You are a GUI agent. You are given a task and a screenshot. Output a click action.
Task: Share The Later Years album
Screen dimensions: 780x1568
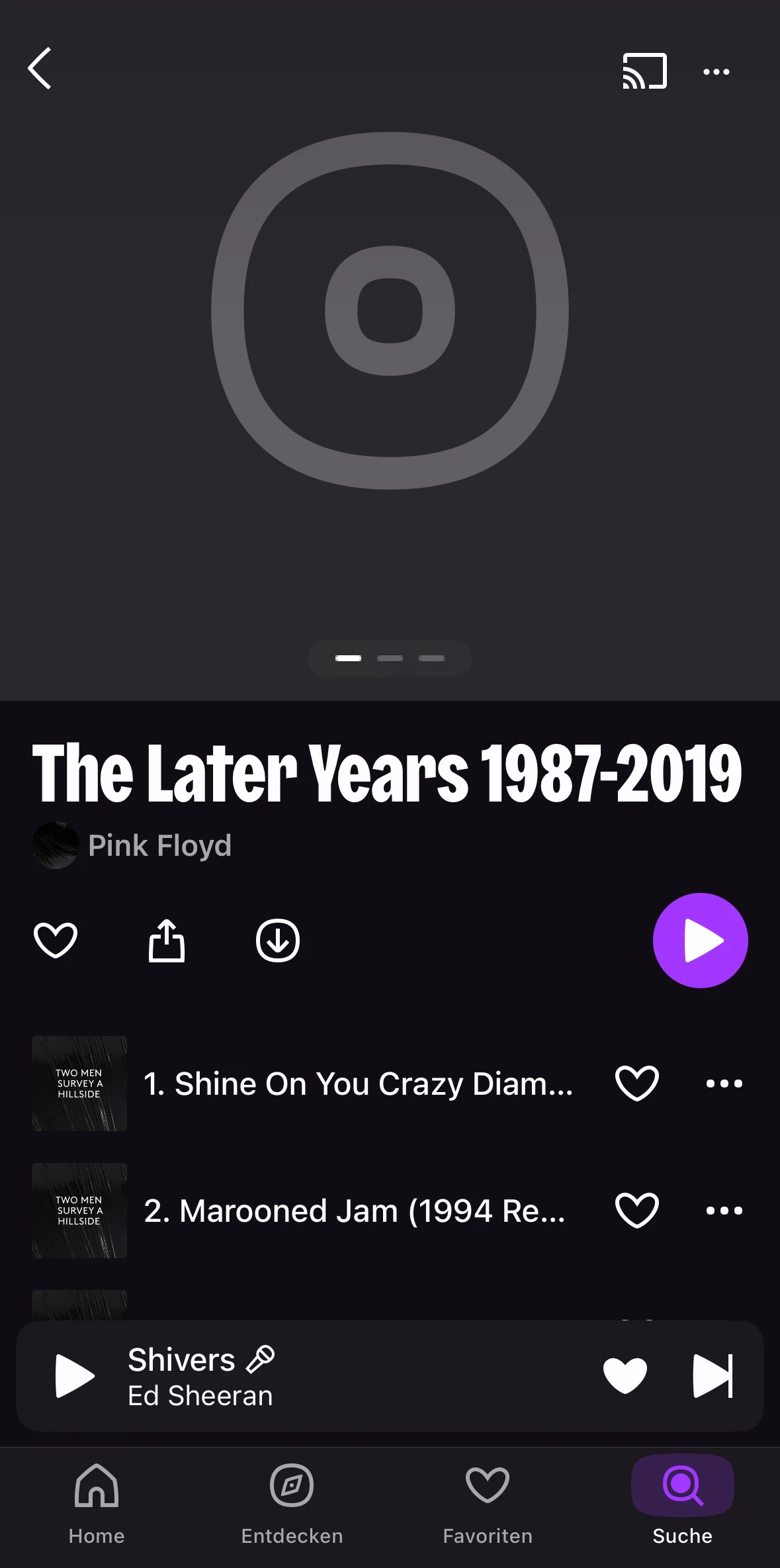pyautogui.click(x=166, y=940)
